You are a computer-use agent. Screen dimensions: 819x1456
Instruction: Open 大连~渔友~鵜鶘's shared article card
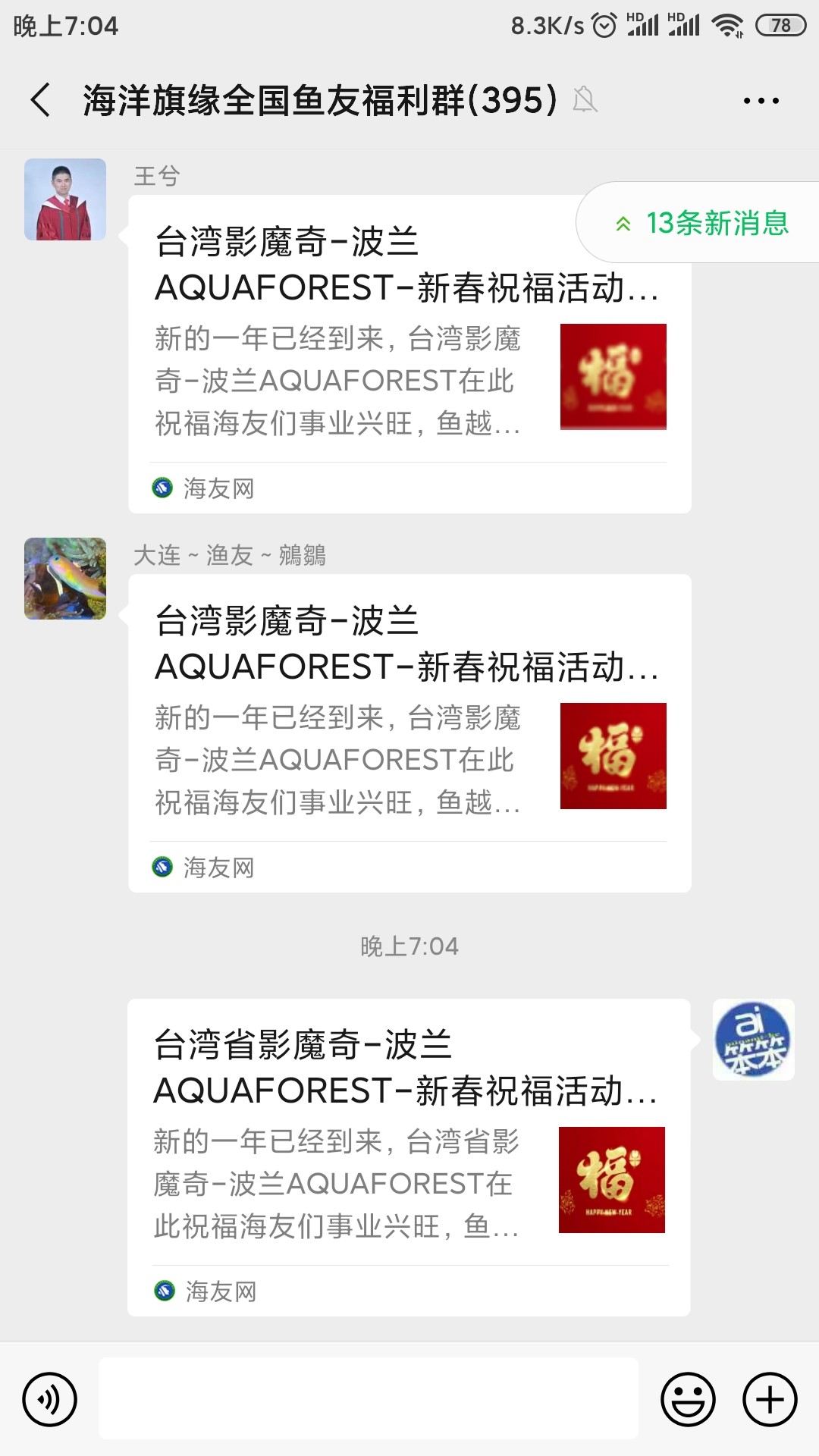(409, 733)
